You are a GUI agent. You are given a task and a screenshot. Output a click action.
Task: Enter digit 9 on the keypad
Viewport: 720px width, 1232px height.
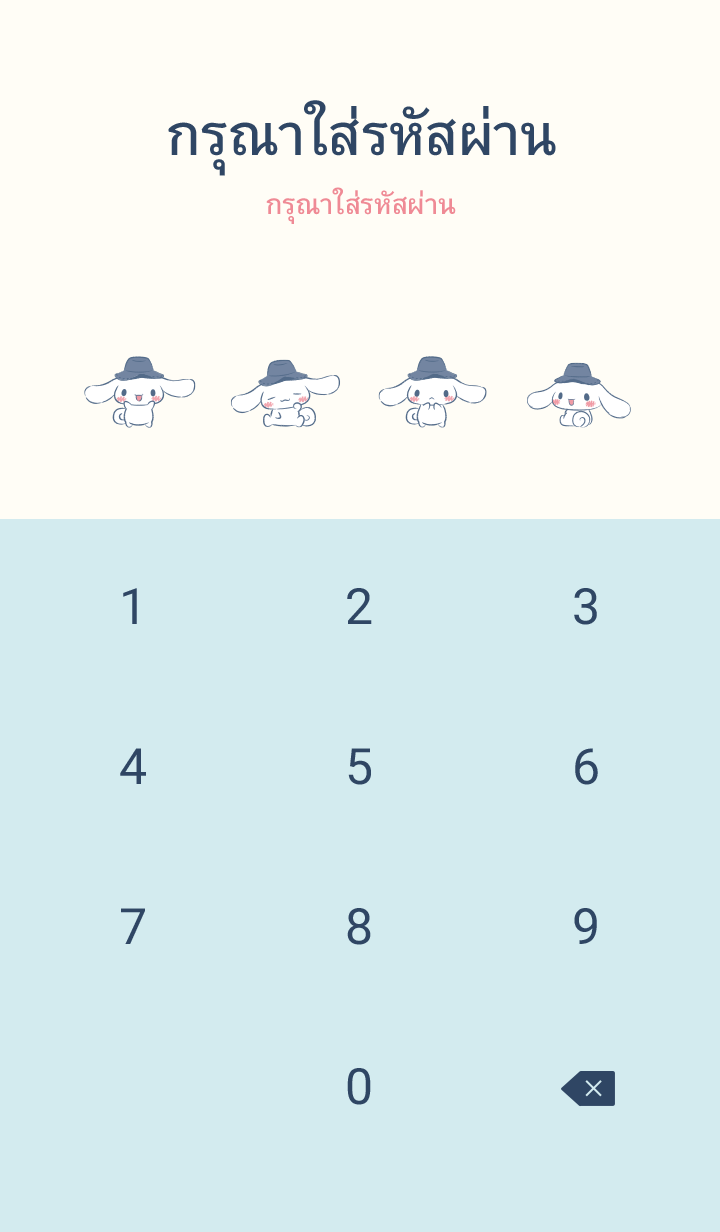[x=586, y=927]
